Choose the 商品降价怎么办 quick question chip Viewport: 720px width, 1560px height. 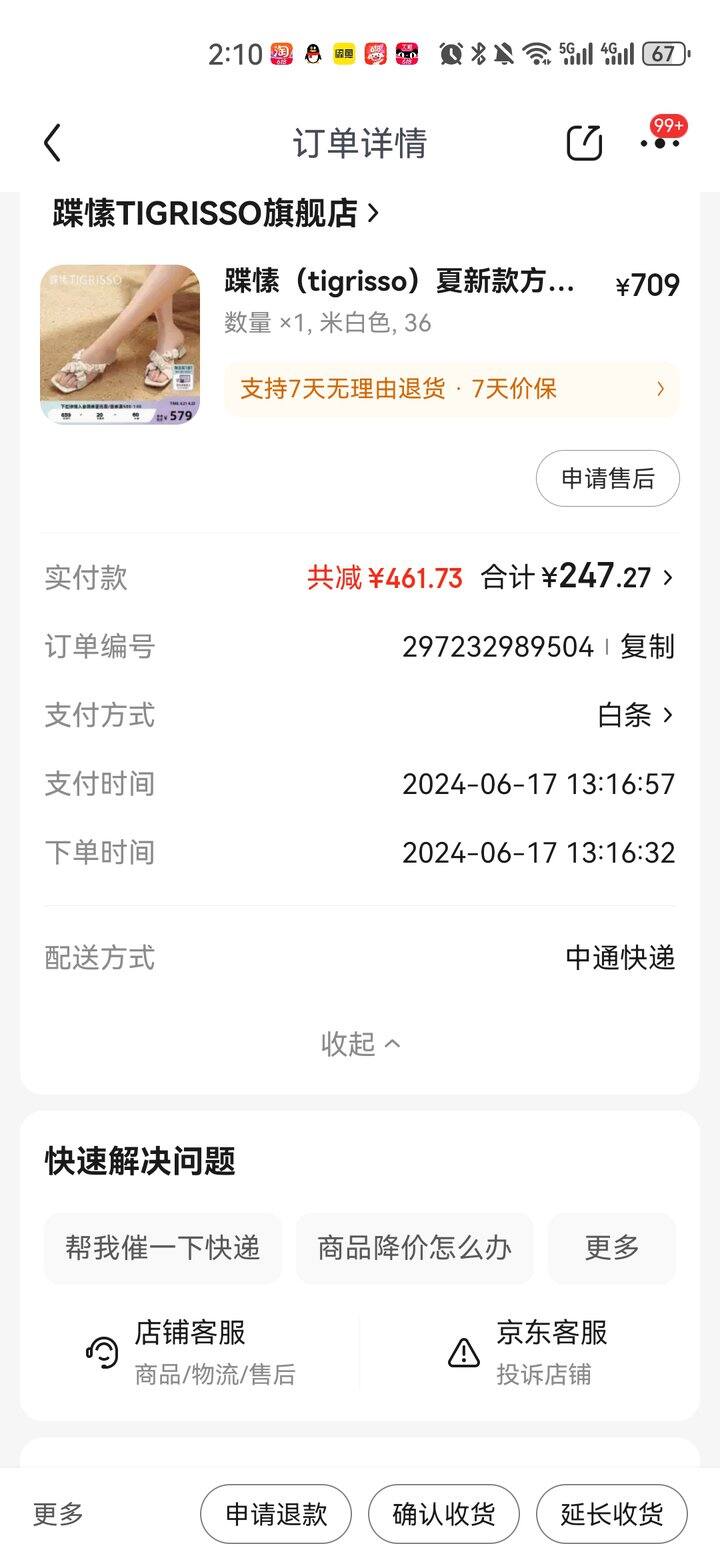pyautogui.click(x=414, y=1248)
